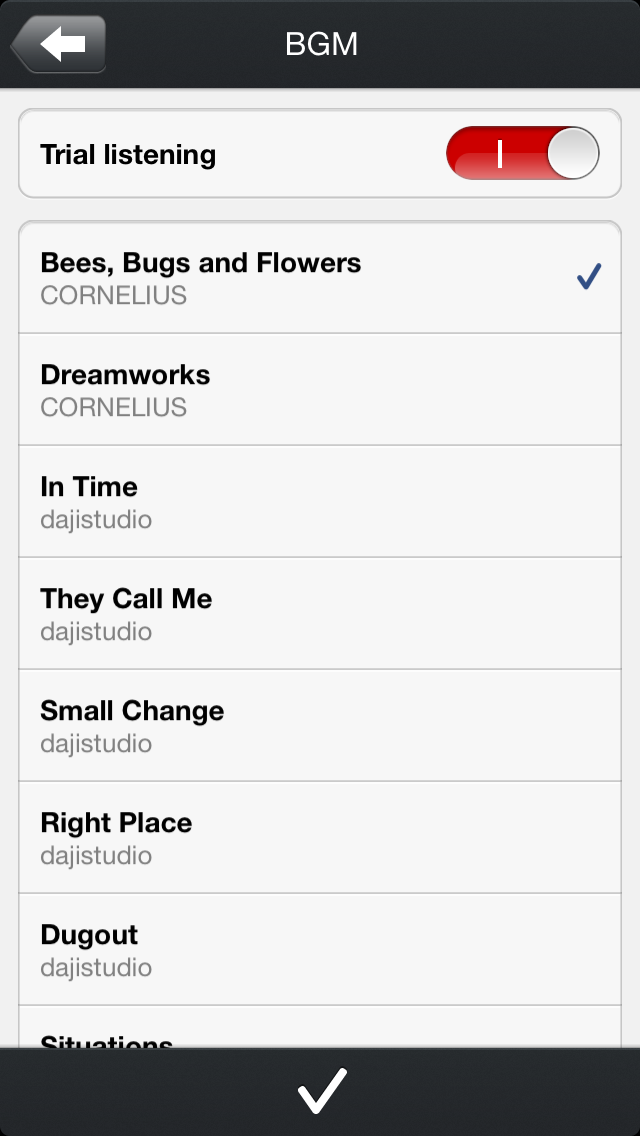Image resolution: width=640 pixels, height=1136 pixels.
Task: Go back using the arrow button
Action: pyautogui.click(x=59, y=44)
